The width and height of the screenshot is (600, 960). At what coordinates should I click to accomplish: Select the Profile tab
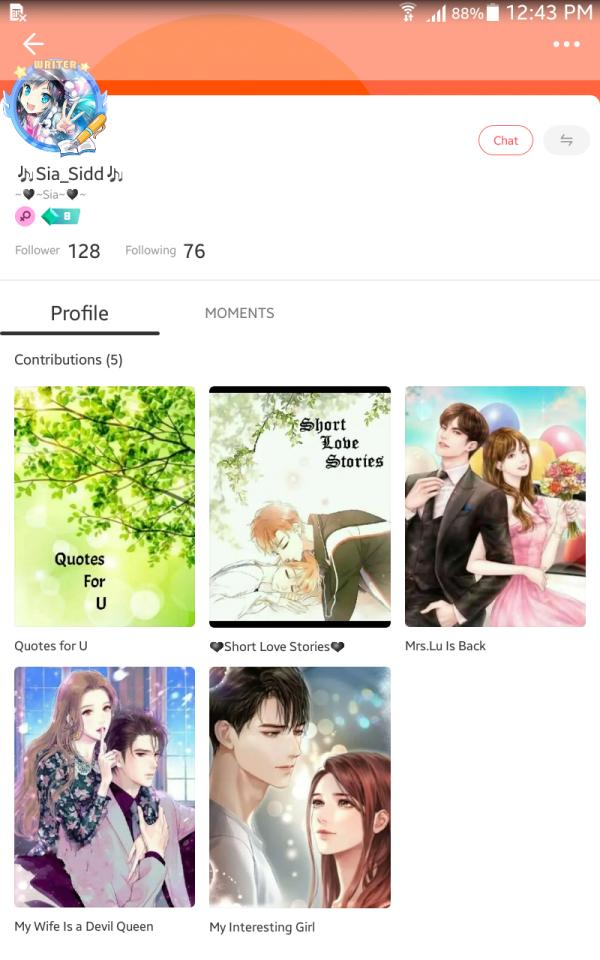pyautogui.click(x=79, y=313)
